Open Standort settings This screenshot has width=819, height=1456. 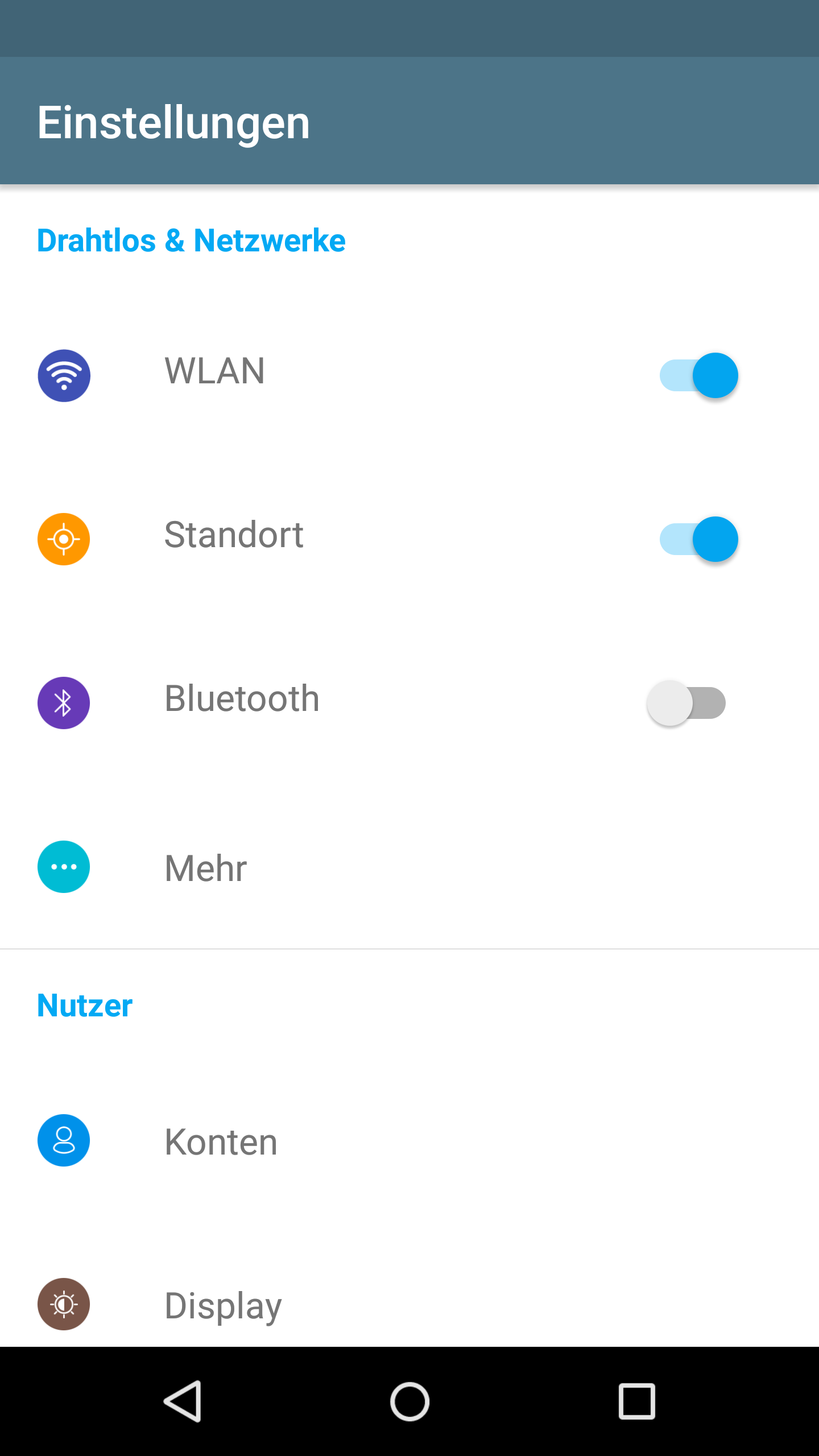coord(409,539)
